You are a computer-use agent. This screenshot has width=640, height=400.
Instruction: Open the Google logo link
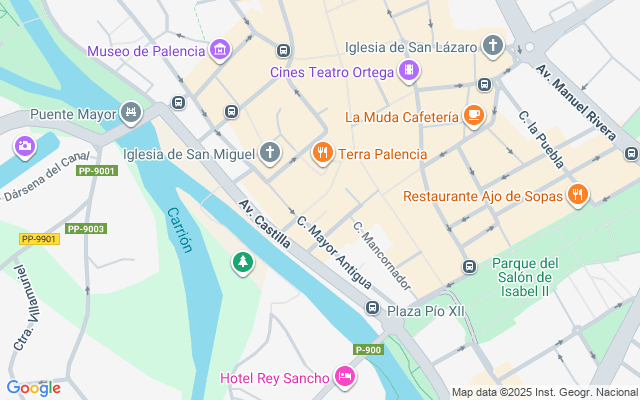pyautogui.click(x=33, y=388)
